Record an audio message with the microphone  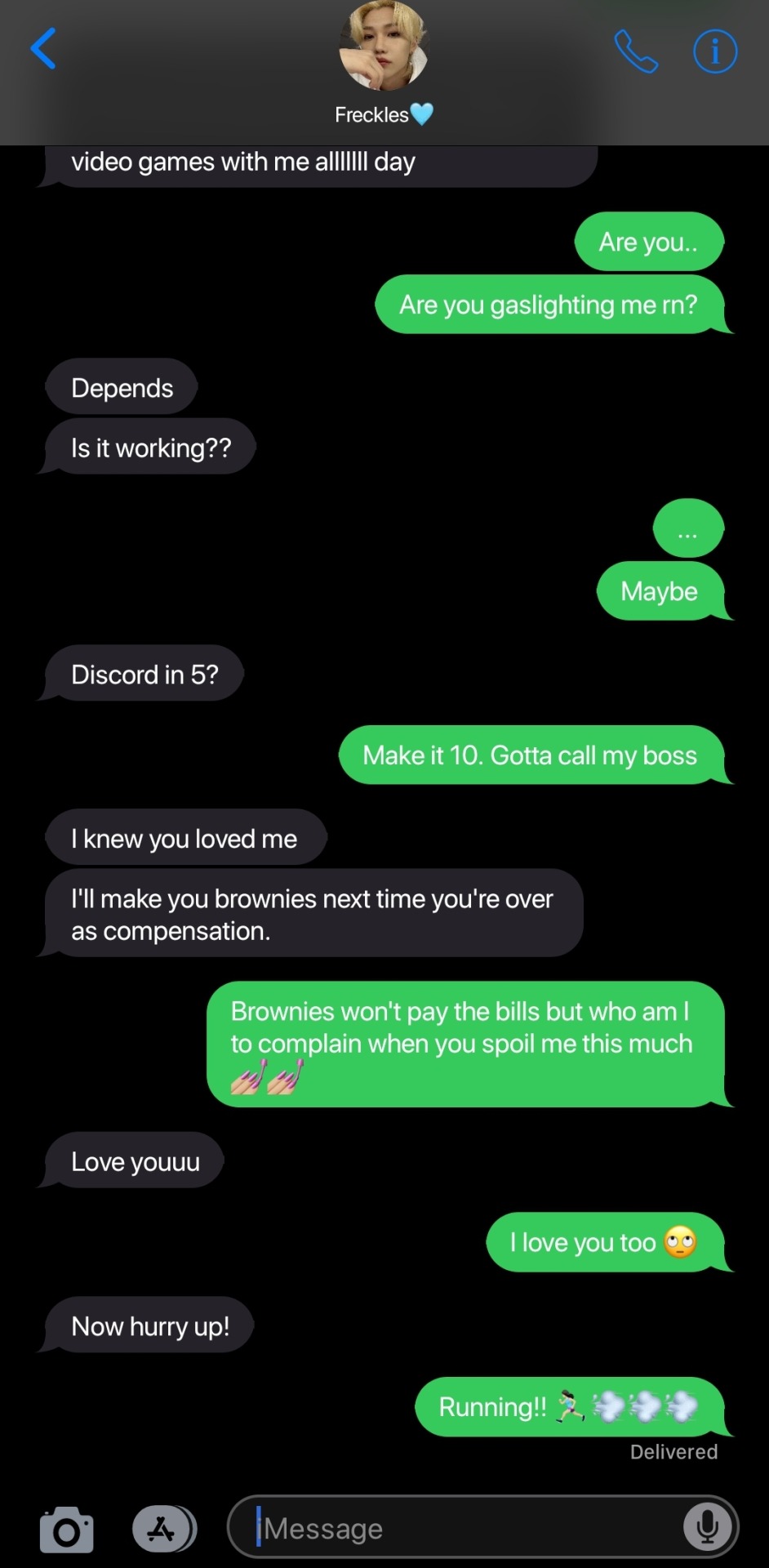[x=707, y=1527]
